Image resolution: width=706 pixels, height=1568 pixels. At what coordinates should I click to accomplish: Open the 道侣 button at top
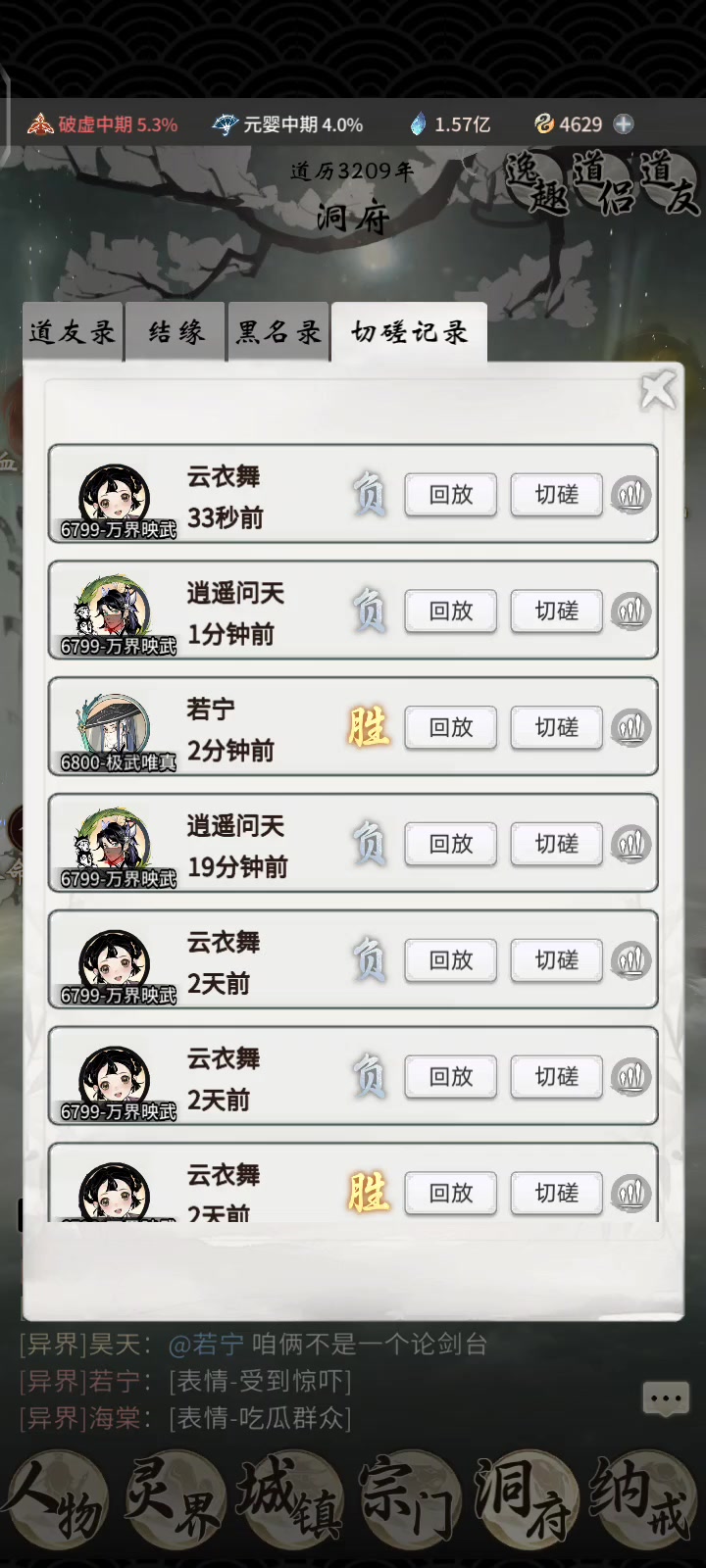(x=604, y=184)
